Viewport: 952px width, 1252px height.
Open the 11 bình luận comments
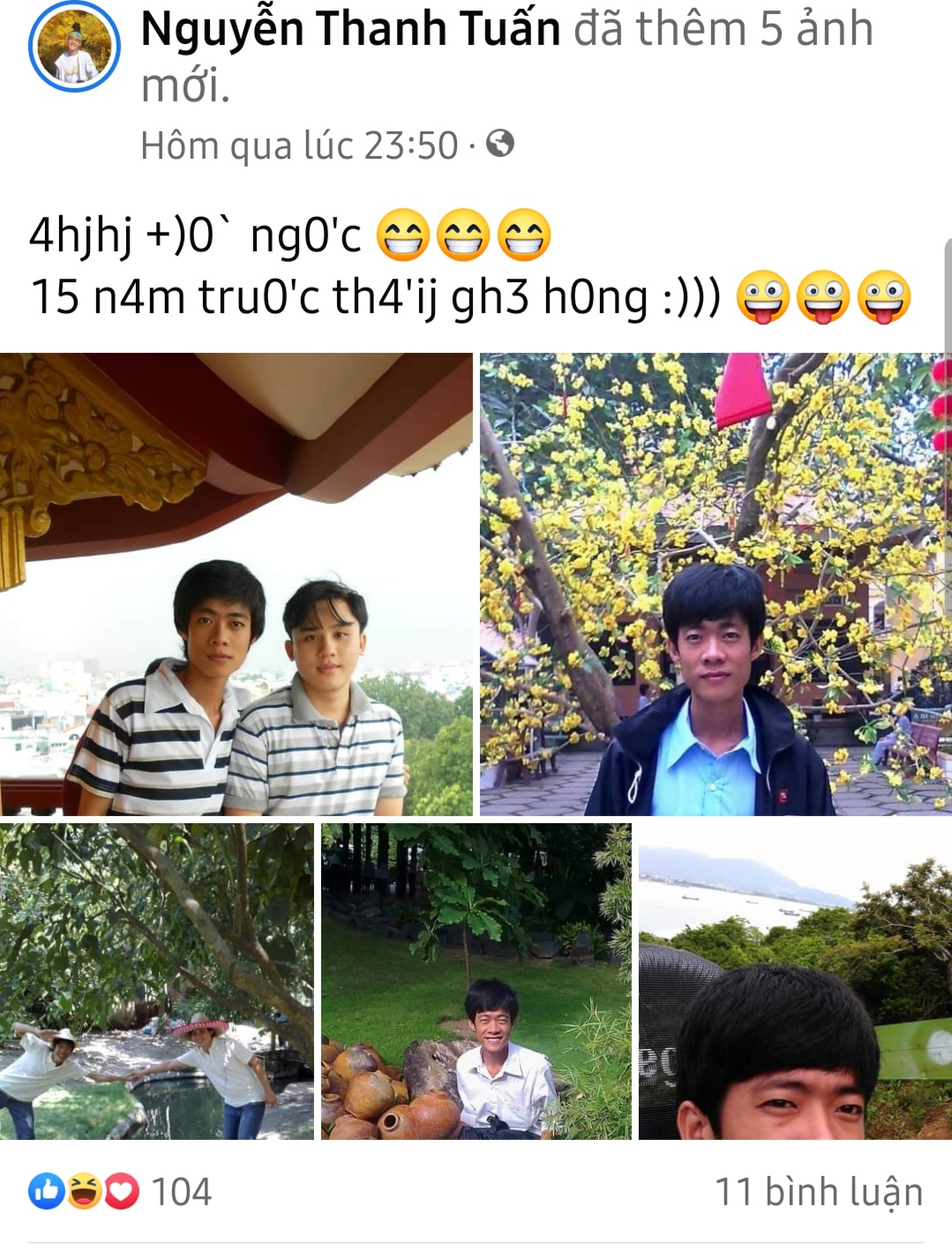click(x=818, y=1192)
